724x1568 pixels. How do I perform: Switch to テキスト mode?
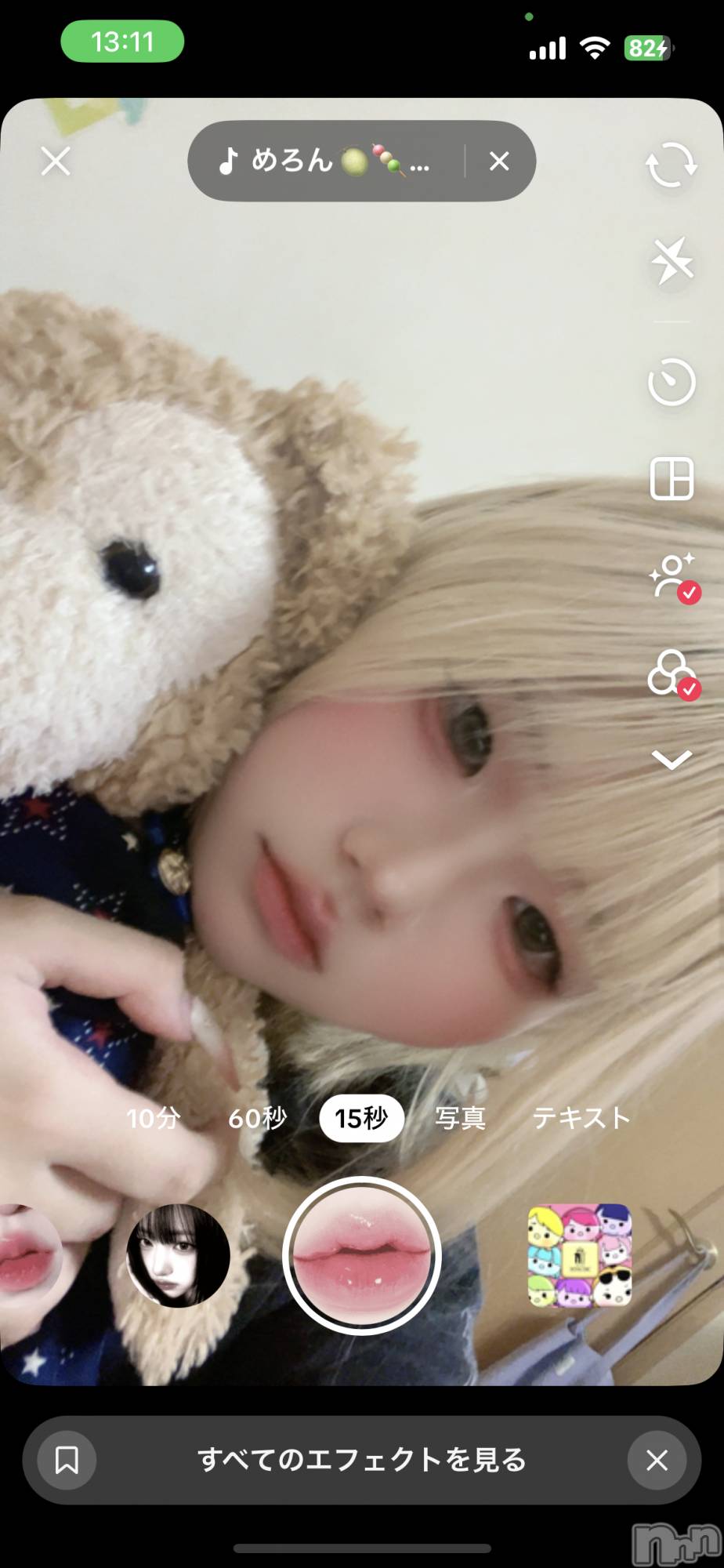click(581, 1118)
